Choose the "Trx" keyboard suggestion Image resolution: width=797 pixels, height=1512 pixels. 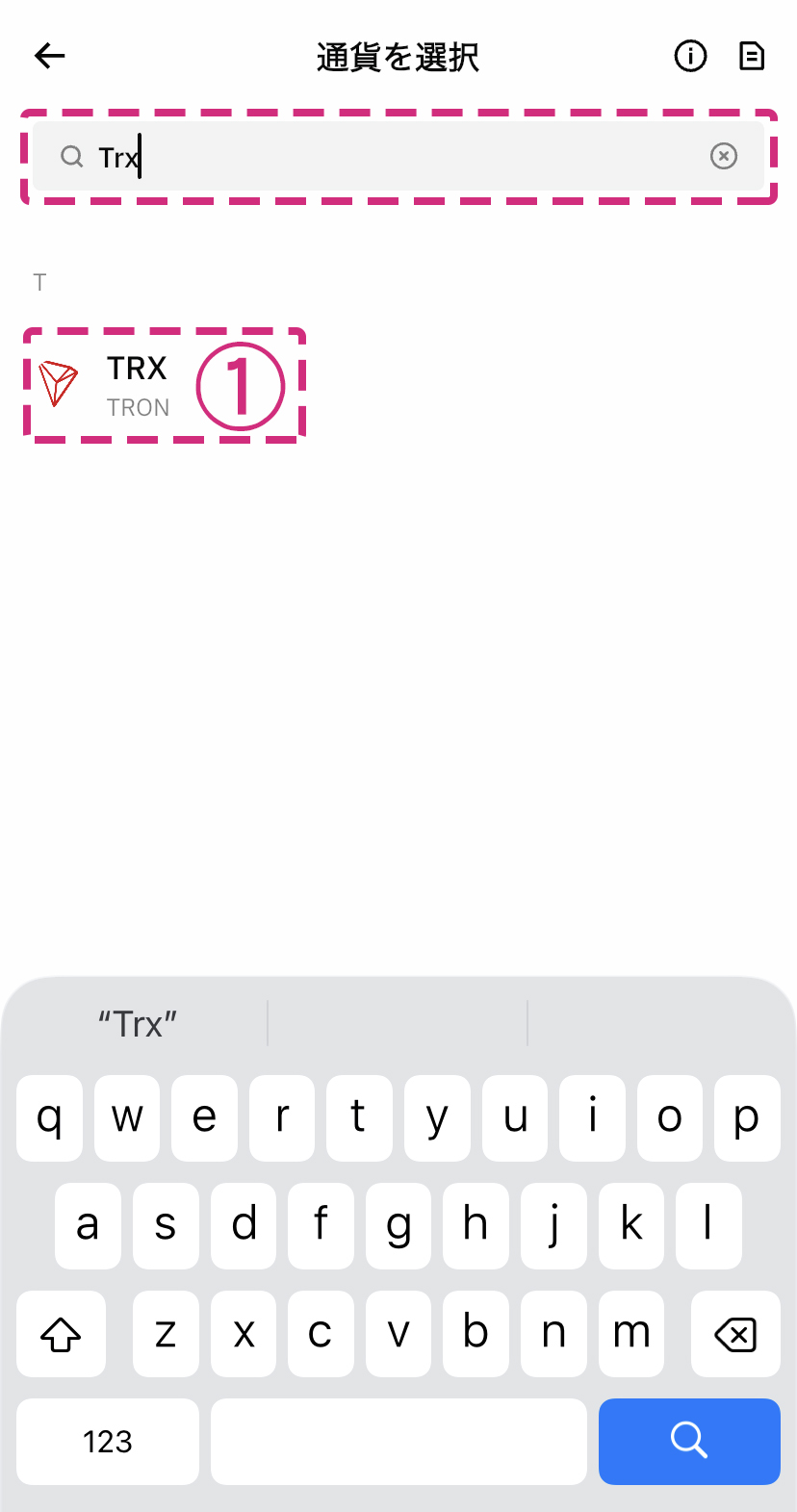click(138, 1024)
